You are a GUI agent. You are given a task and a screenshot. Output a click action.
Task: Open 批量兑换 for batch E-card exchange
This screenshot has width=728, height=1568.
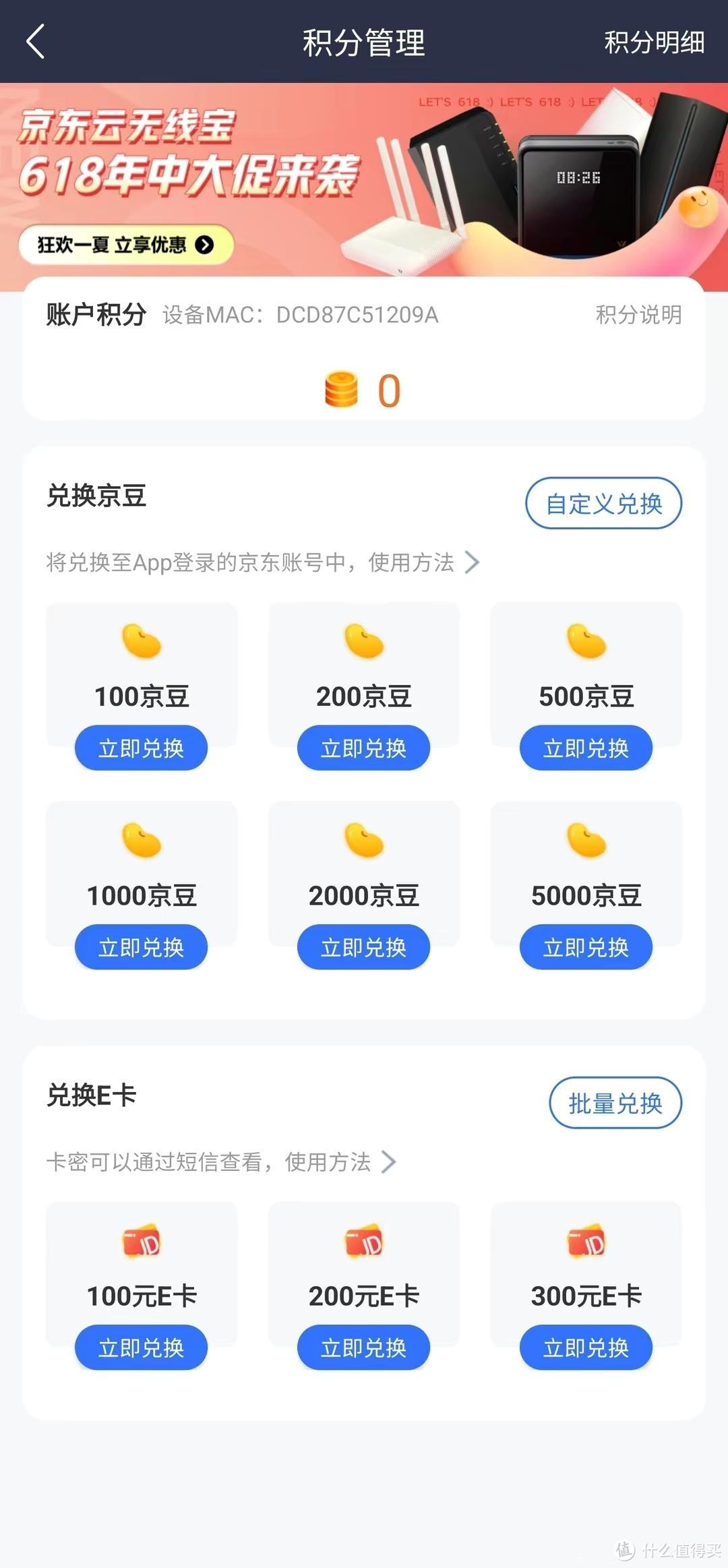tap(615, 1104)
